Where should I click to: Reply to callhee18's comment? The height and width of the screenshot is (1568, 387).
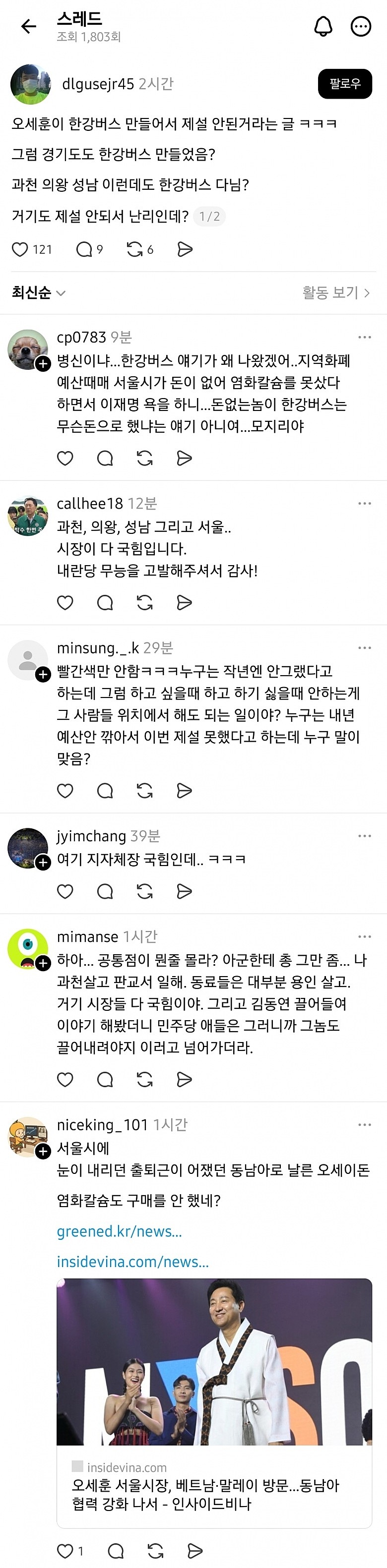[x=105, y=603]
